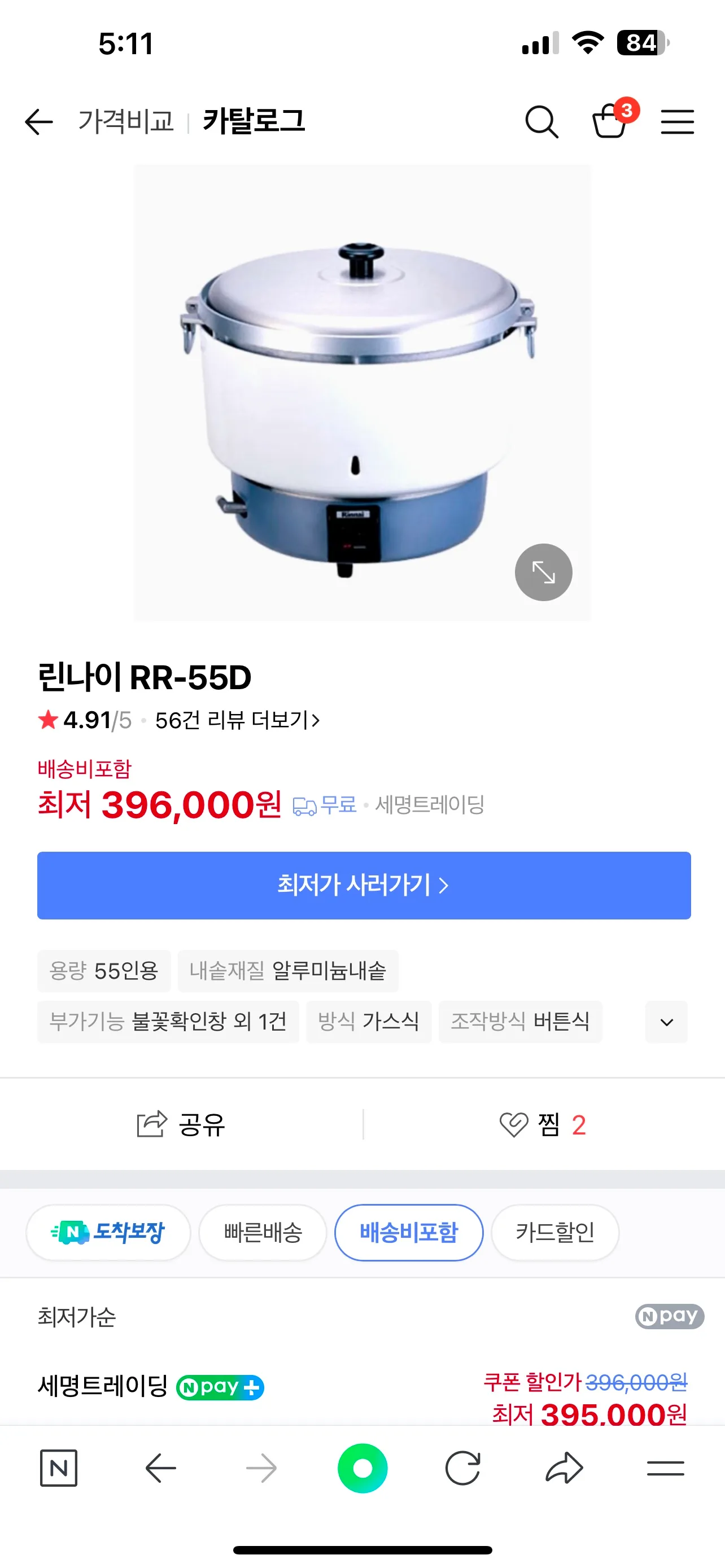Open the search icon at top
Viewport: 725px width, 1568px height.
click(541, 122)
